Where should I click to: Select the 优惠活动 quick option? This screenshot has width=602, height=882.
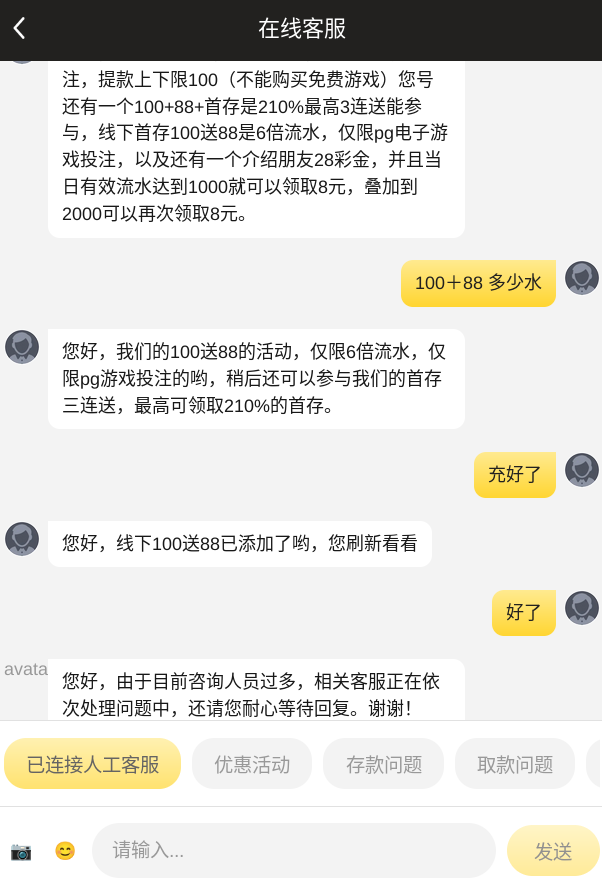[252, 765]
